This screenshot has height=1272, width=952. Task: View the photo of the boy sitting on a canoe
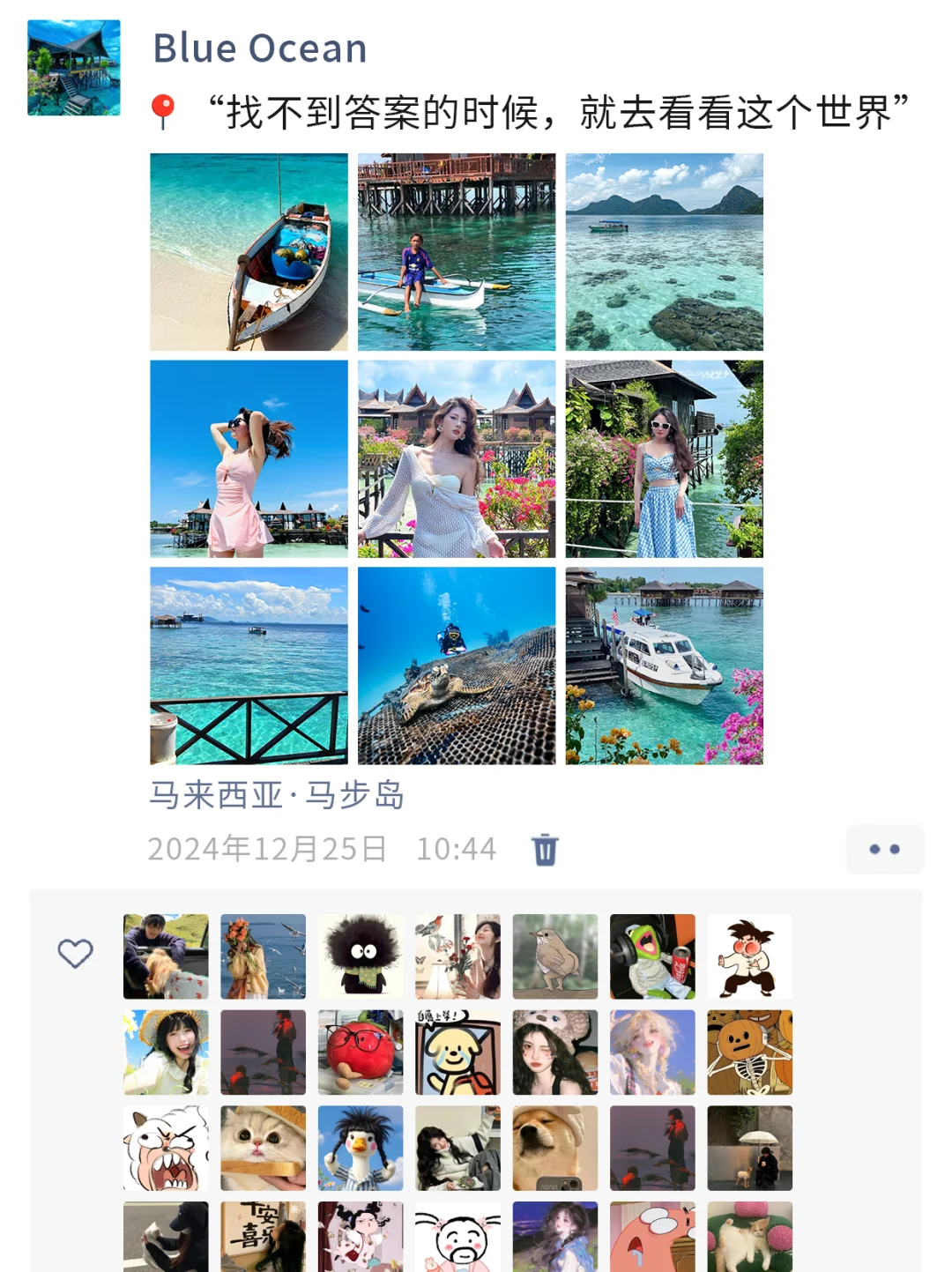pos(457,252)
